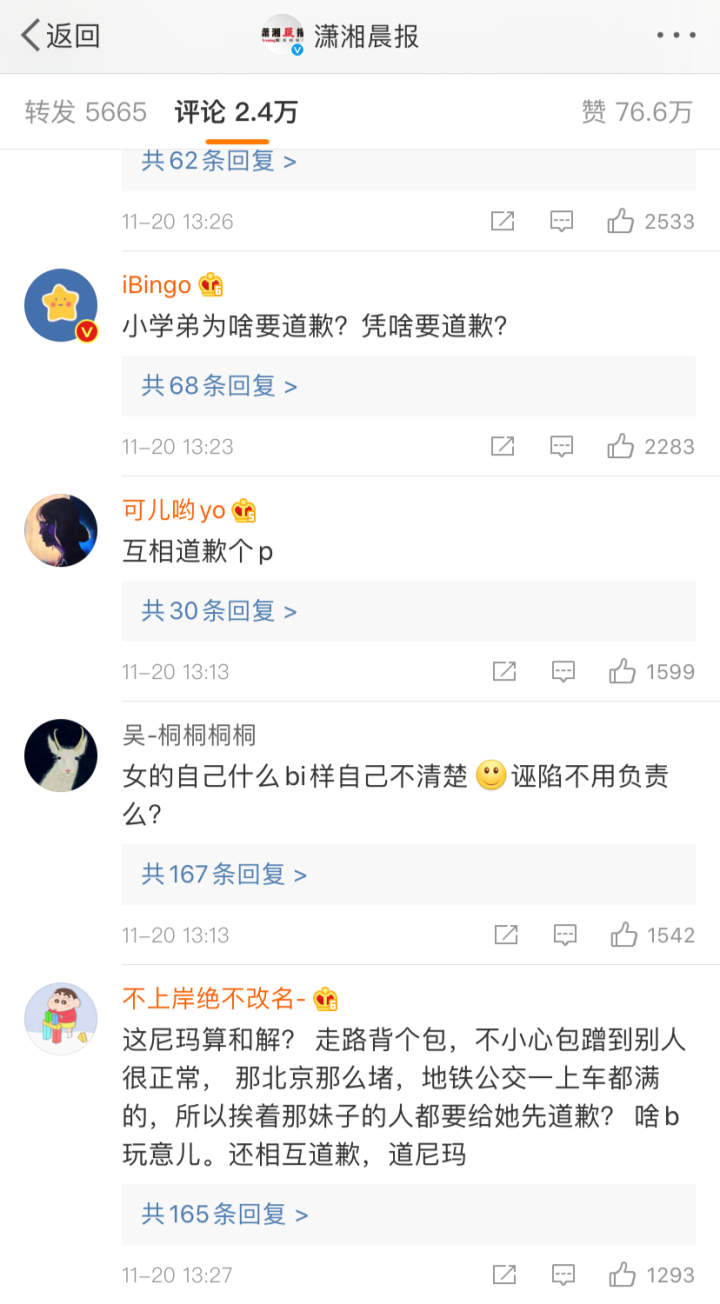
Task: Open 可儿哟yo's profile avatar
Action: [x=61, y=530]
